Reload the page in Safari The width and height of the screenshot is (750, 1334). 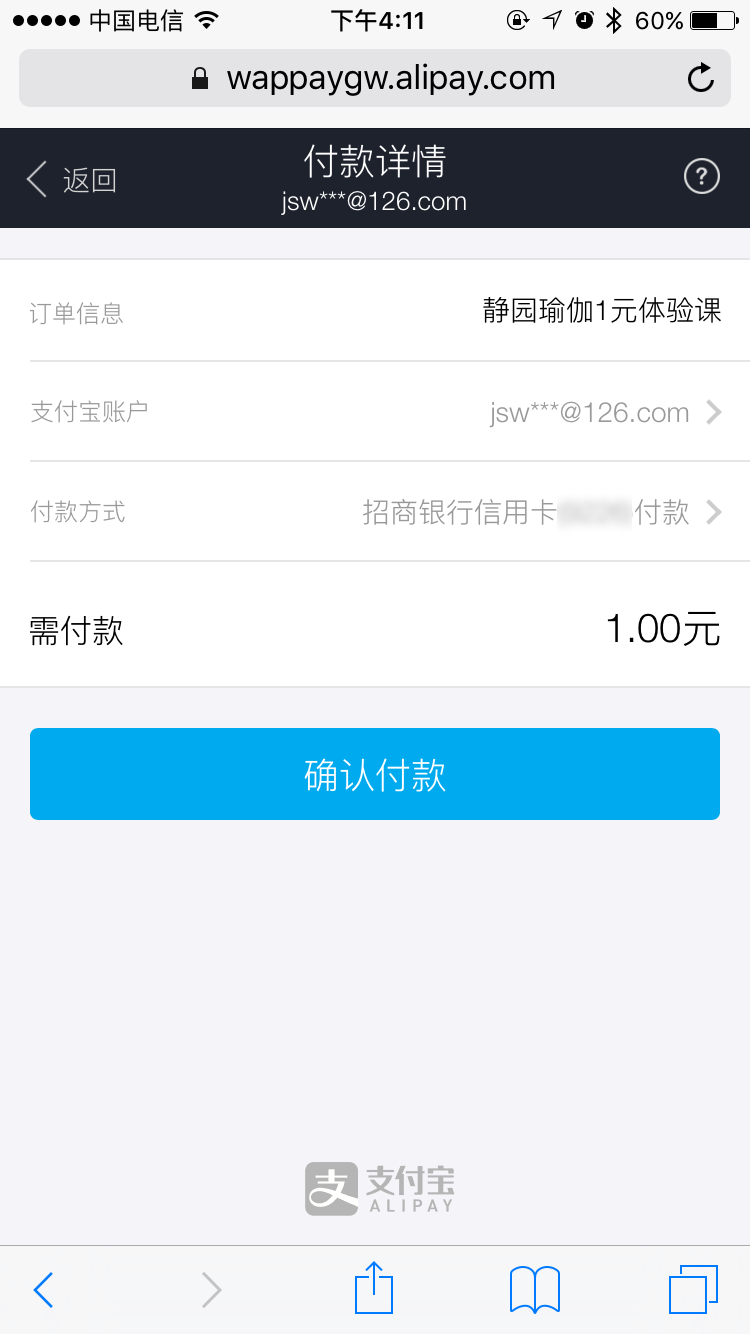pyautogui.click(x=701, y=78)
